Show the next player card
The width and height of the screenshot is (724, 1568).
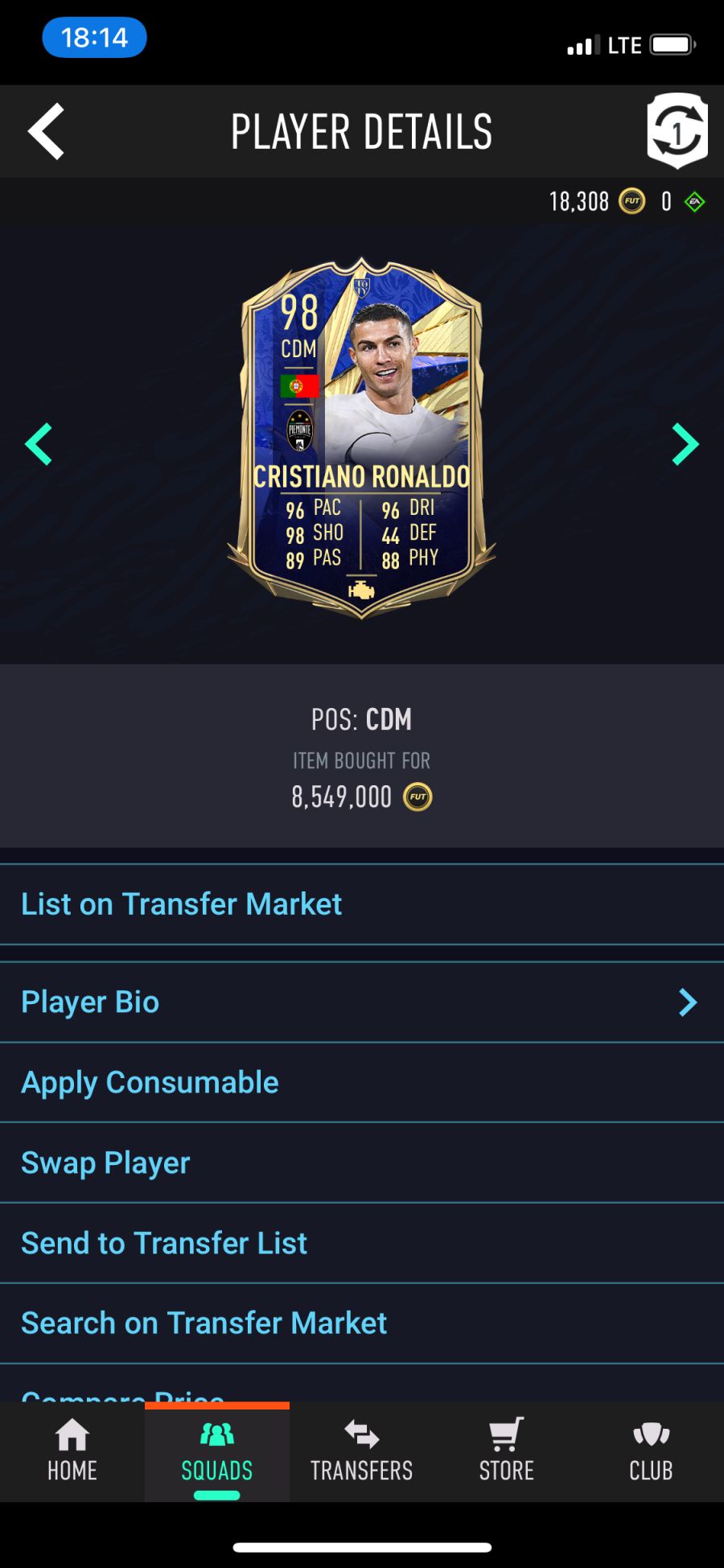point(685,444)
